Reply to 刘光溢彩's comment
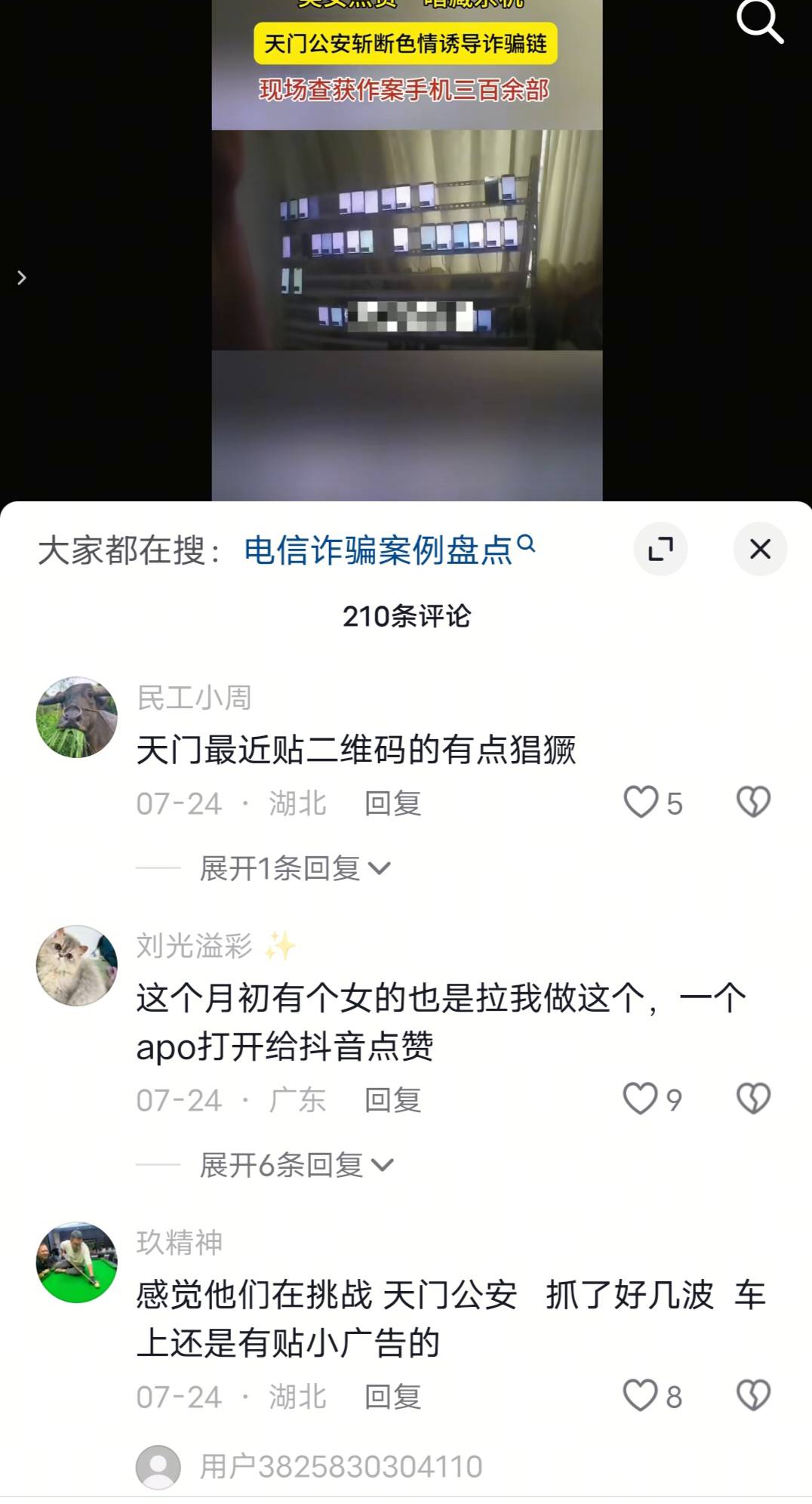Viewport: 812px width, 1504px height. click(x=392, y=1100)
